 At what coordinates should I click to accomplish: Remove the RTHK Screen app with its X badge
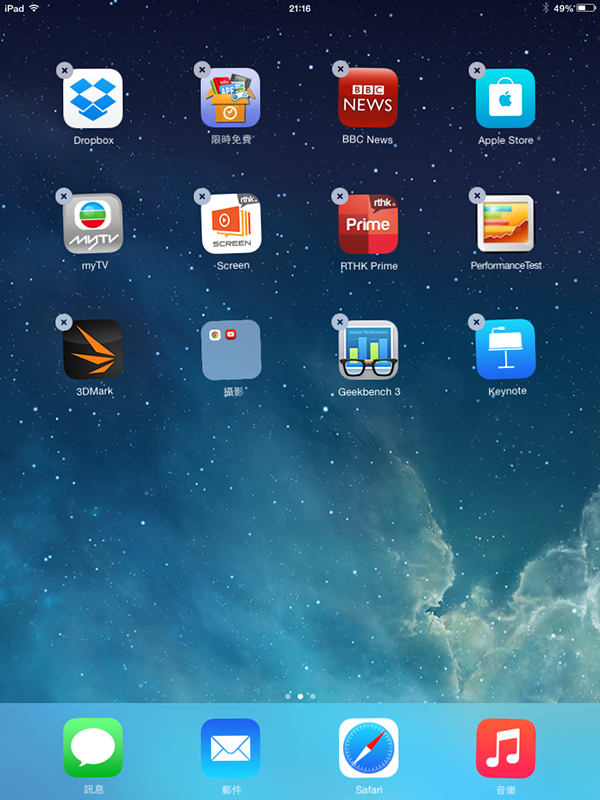click(x=202, y=195)
